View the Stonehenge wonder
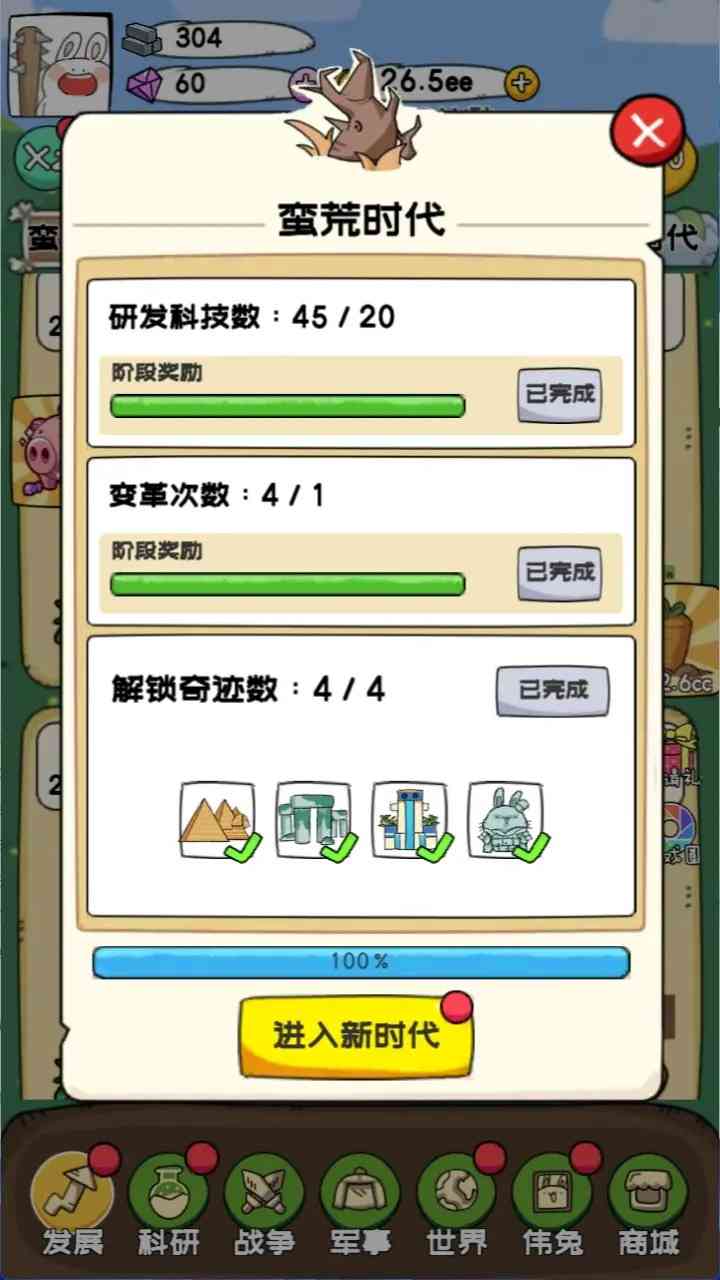Screen dimensions: 720x1280 [x=313, y=820]
